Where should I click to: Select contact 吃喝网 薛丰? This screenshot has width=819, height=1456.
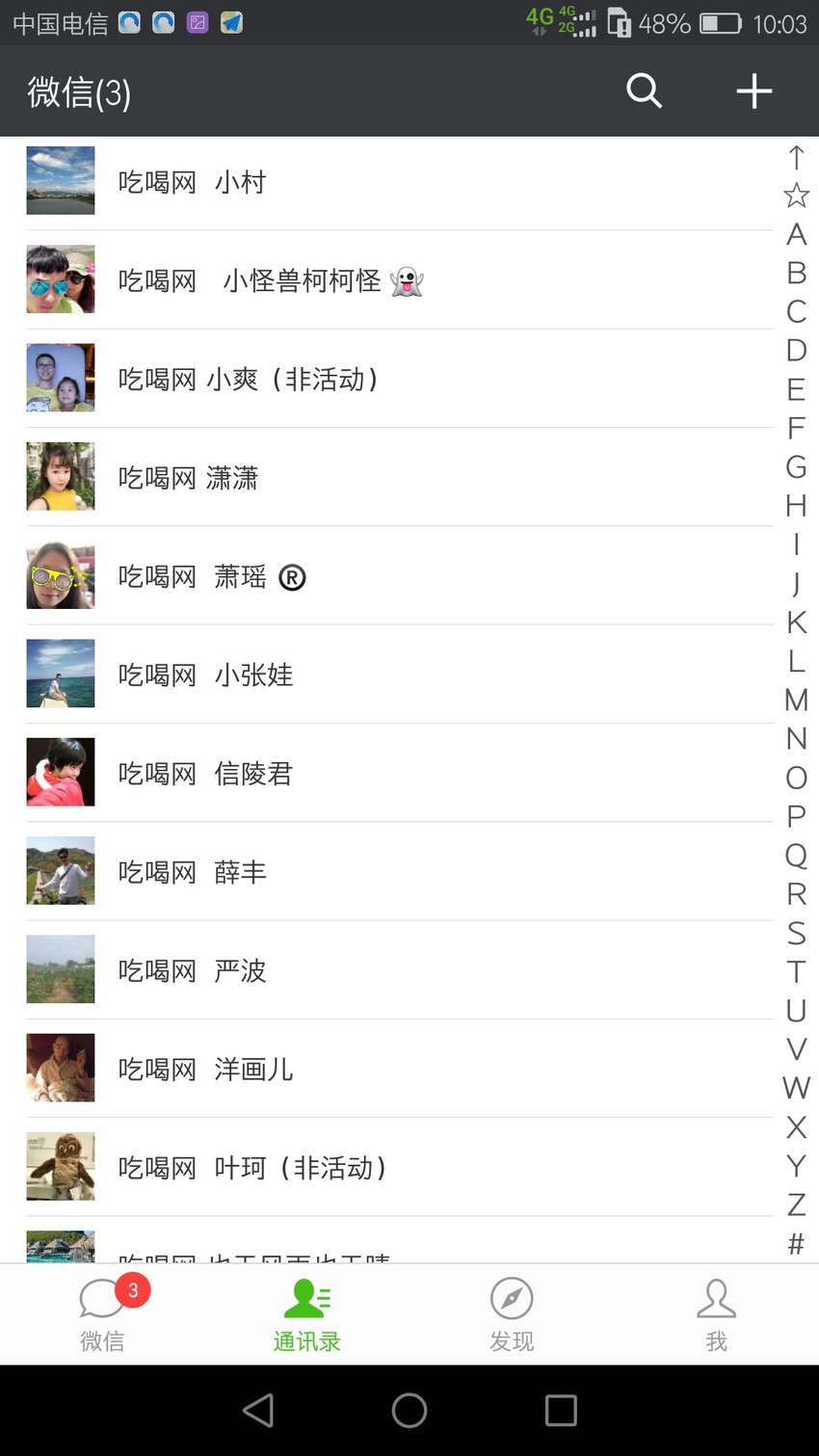(399, 871)
